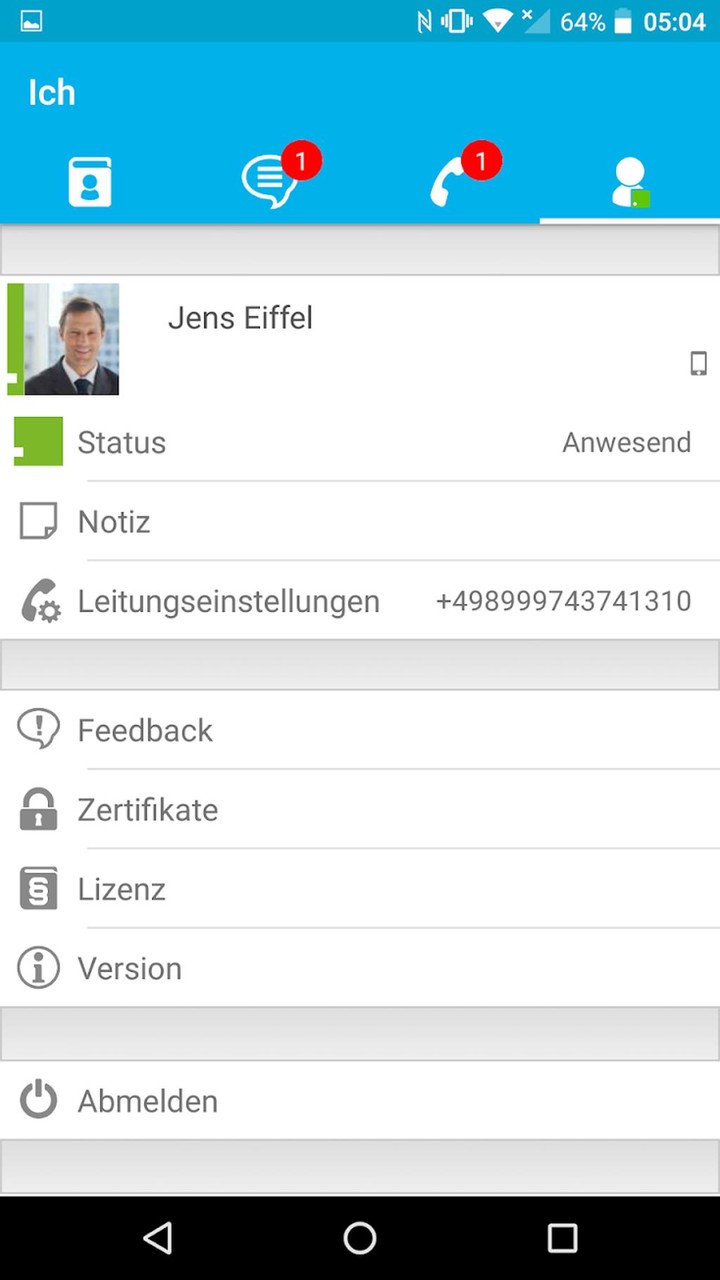The image size is (720, 1280).
Task: Toggle the green presence status indicator
Action: tap(38, 441)
